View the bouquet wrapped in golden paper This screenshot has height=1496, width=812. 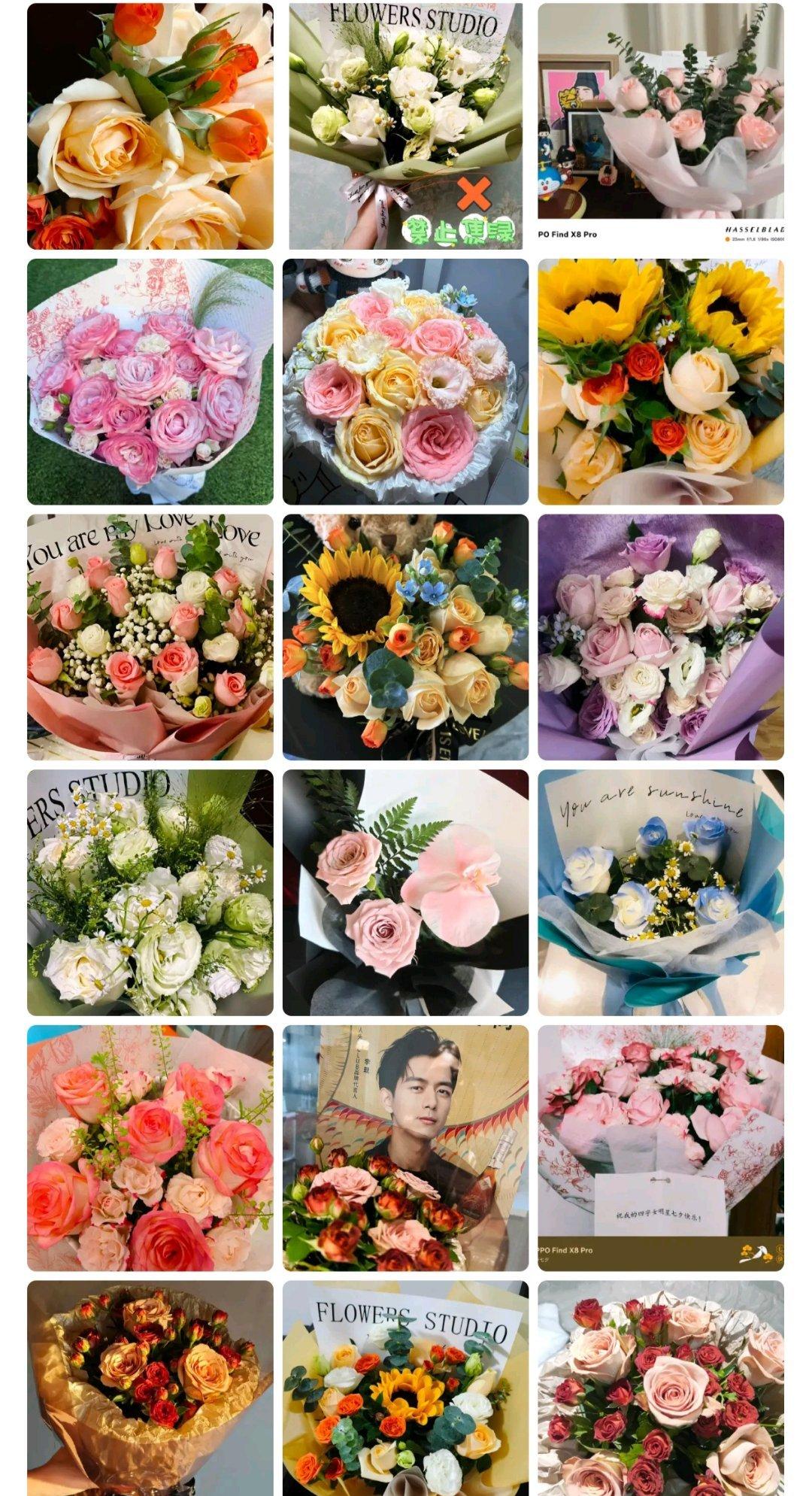(150, 1388)
